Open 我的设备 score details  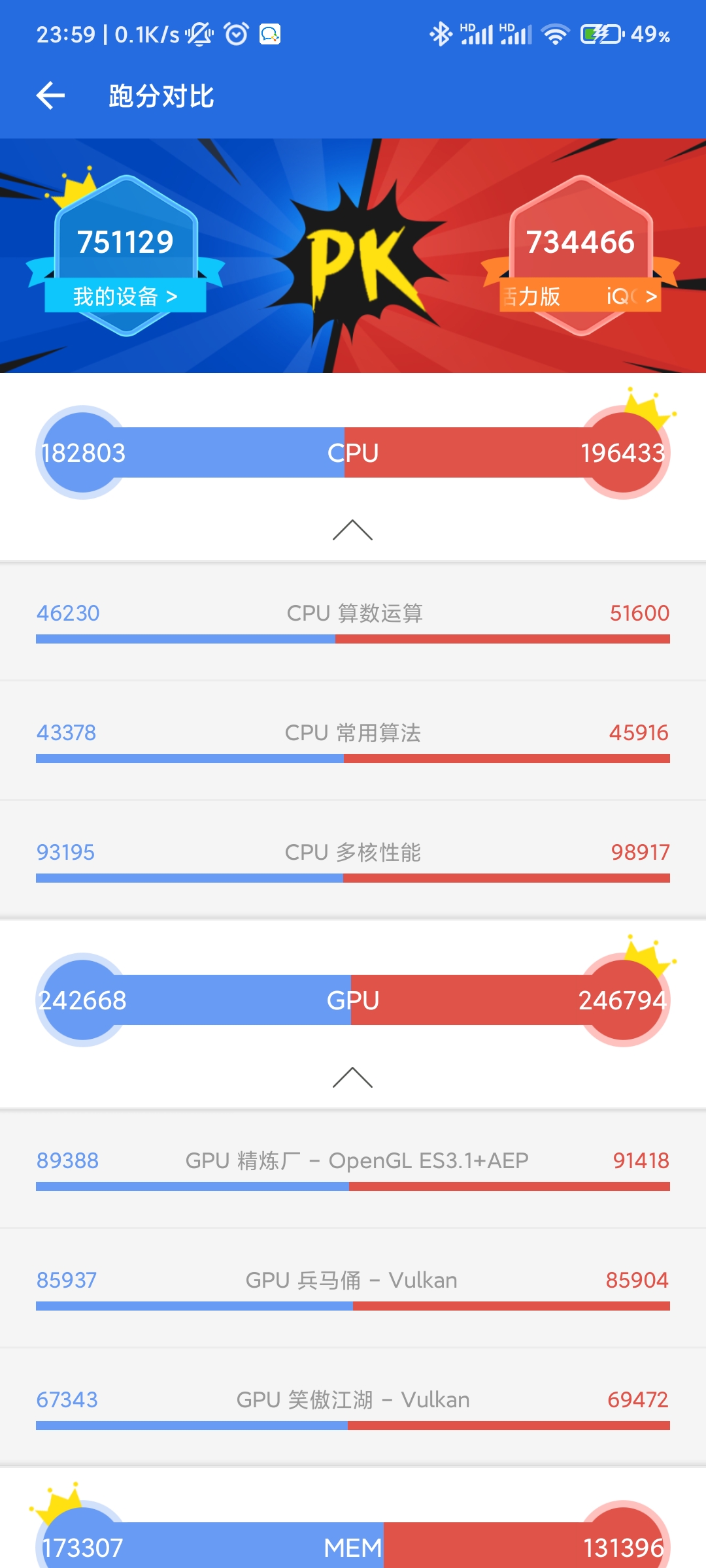[125, 296]
